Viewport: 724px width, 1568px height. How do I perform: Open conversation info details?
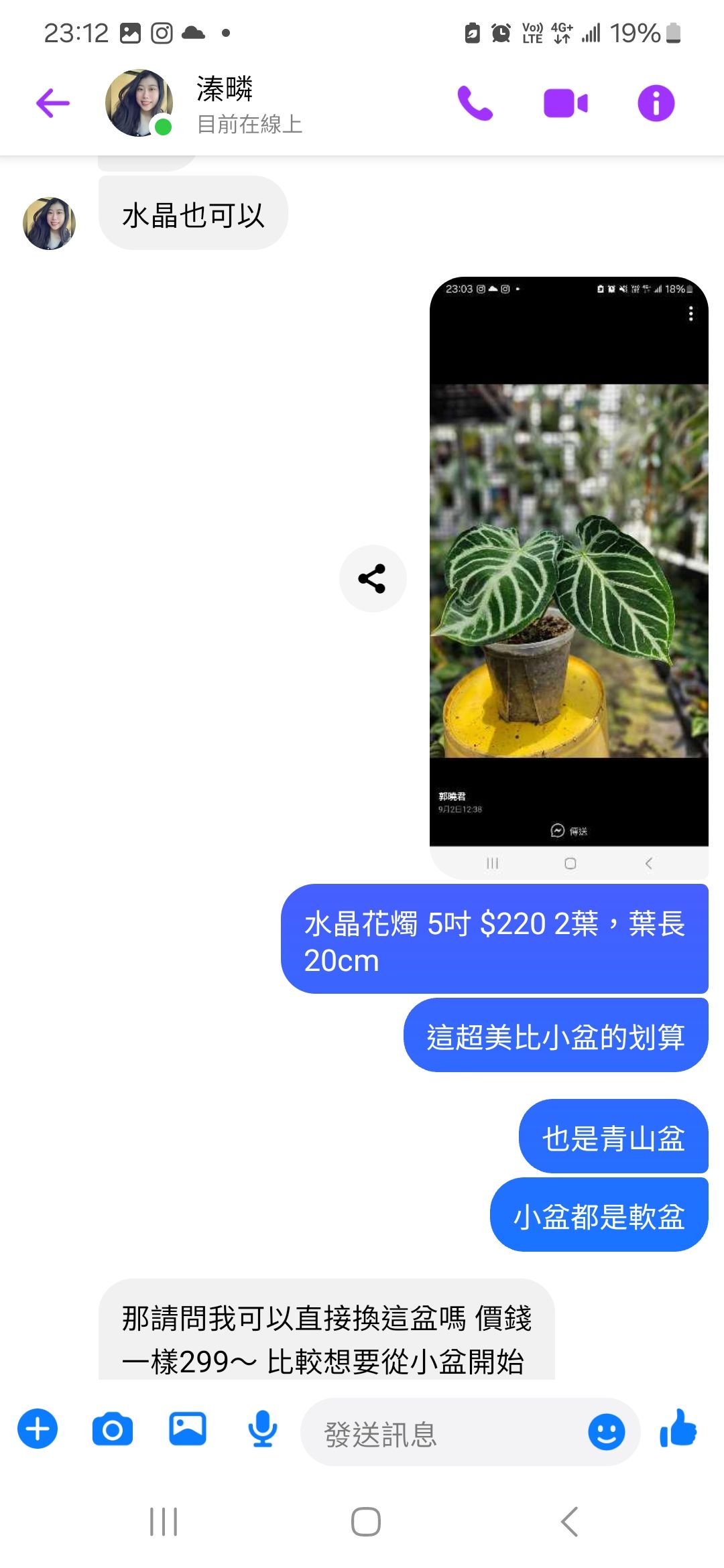(x=656, y=103)
